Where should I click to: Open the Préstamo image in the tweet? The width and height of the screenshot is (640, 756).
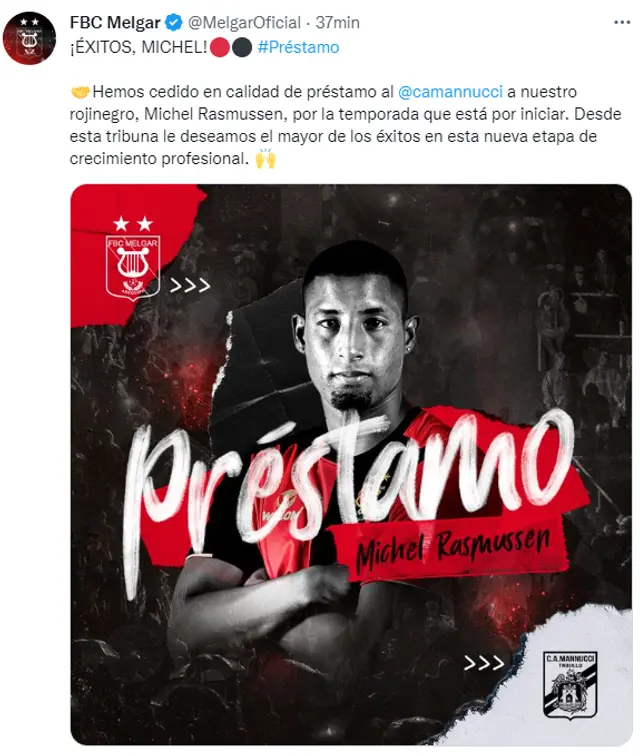coord(351,464)
